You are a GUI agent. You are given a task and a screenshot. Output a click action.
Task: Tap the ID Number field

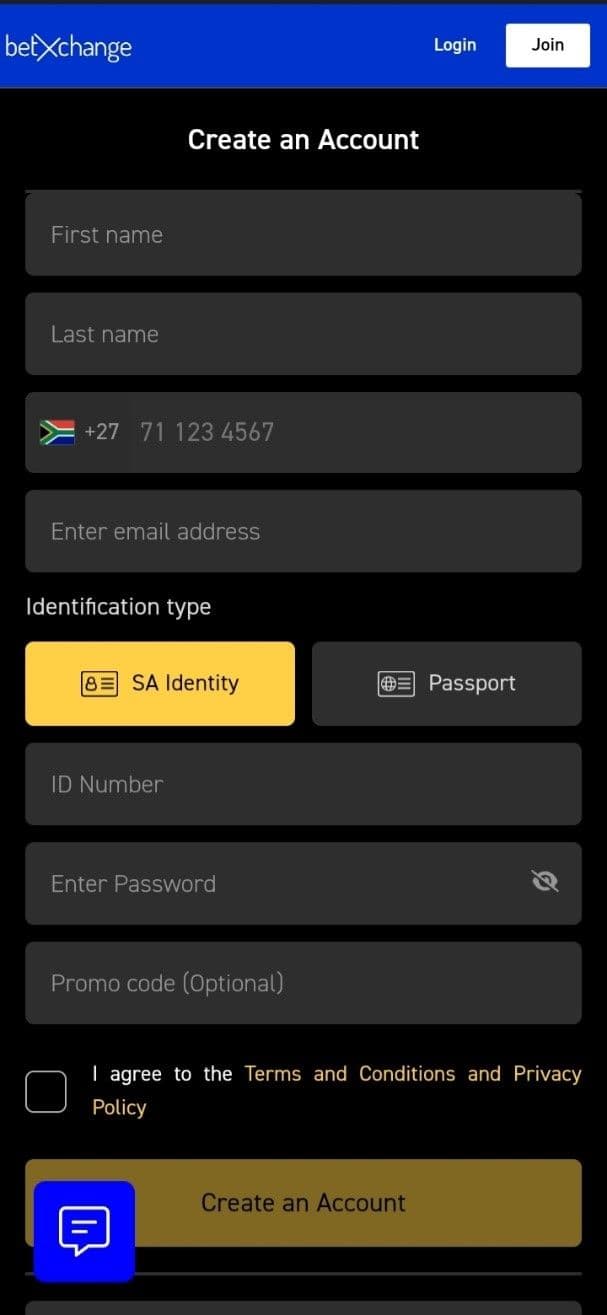pyautogui.click(x=303, y=784)
